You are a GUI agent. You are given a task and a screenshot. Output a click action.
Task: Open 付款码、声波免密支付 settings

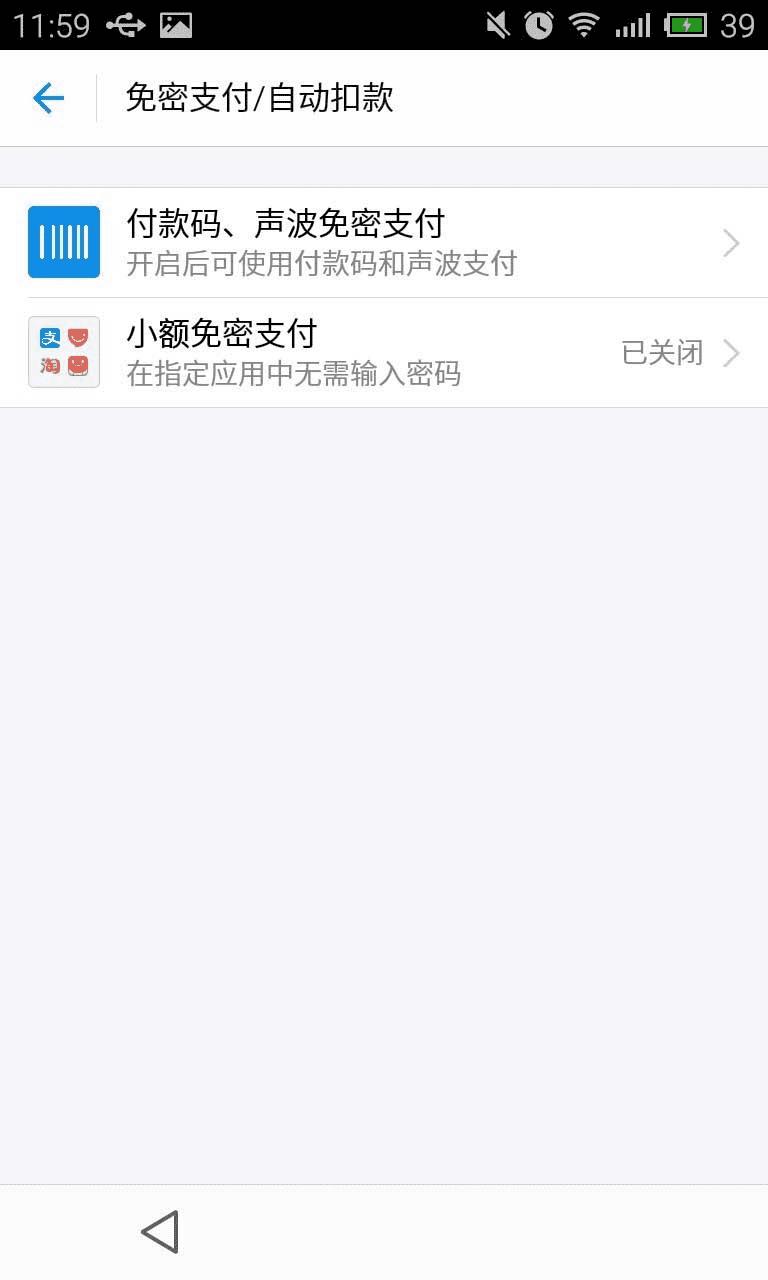coord(384,242)
